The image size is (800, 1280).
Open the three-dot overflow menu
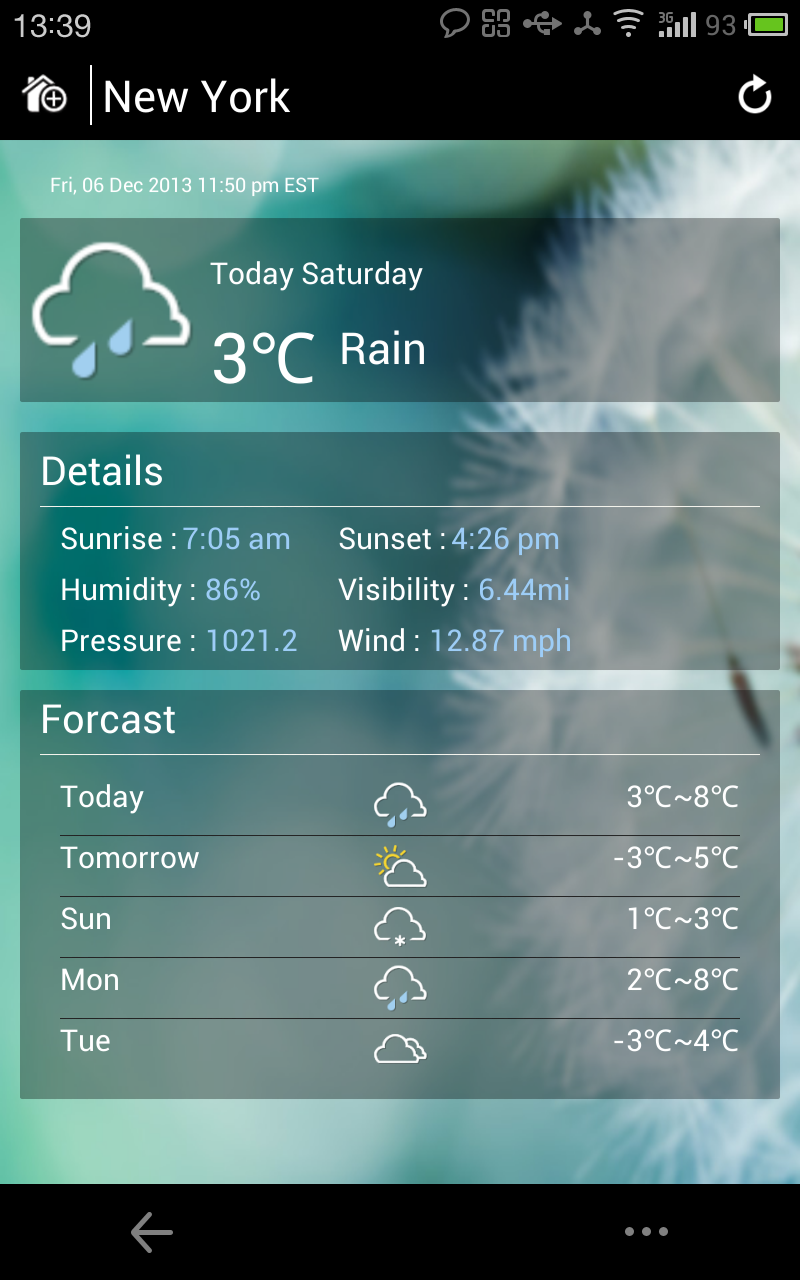646,1232
